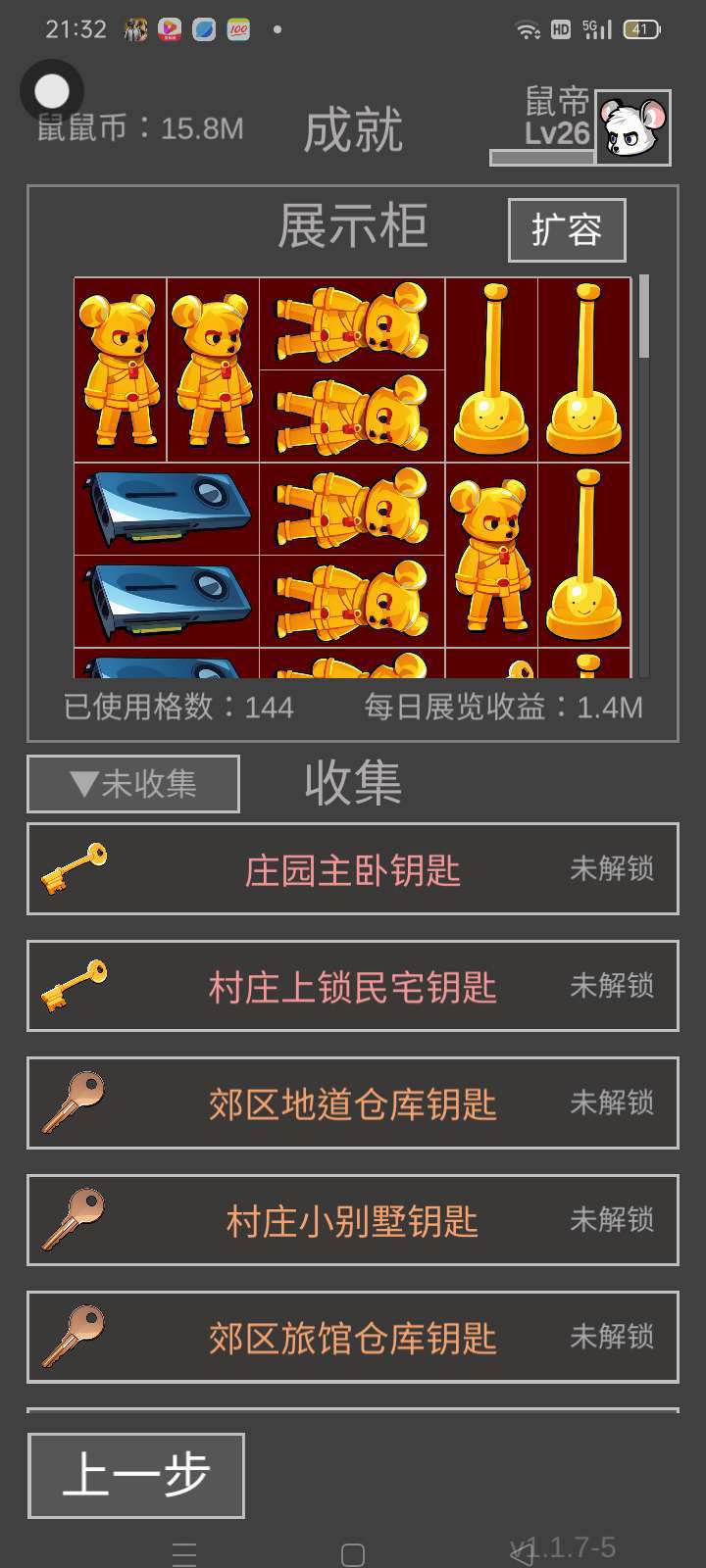Viewport: 706px width, 1568px height.
Task: Tap the 扩容 button to expand the display cabinet
Action: click(x=567, y=230)
